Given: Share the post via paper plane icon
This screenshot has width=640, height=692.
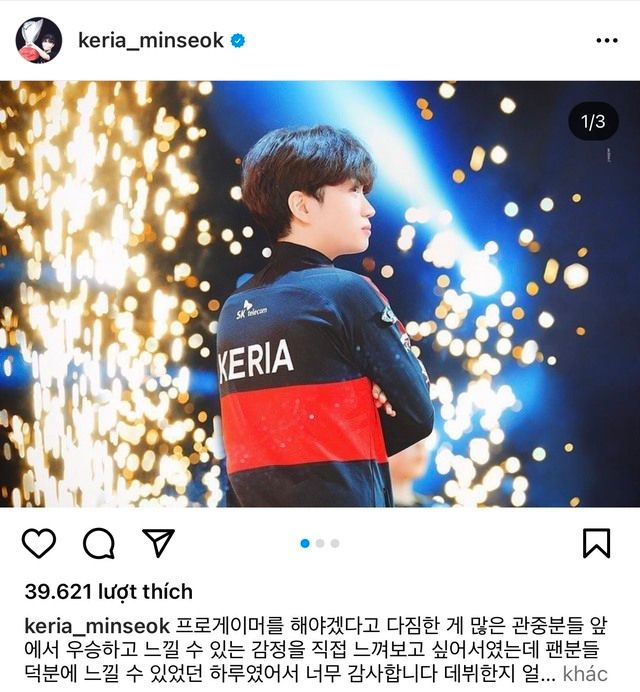Looking at the screenshot, I should (x=158, y=543).
